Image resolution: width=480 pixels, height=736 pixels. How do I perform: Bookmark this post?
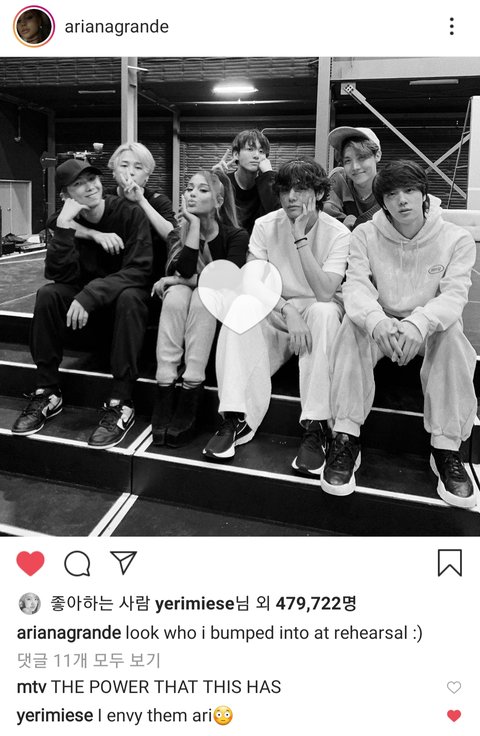[450, 563]
